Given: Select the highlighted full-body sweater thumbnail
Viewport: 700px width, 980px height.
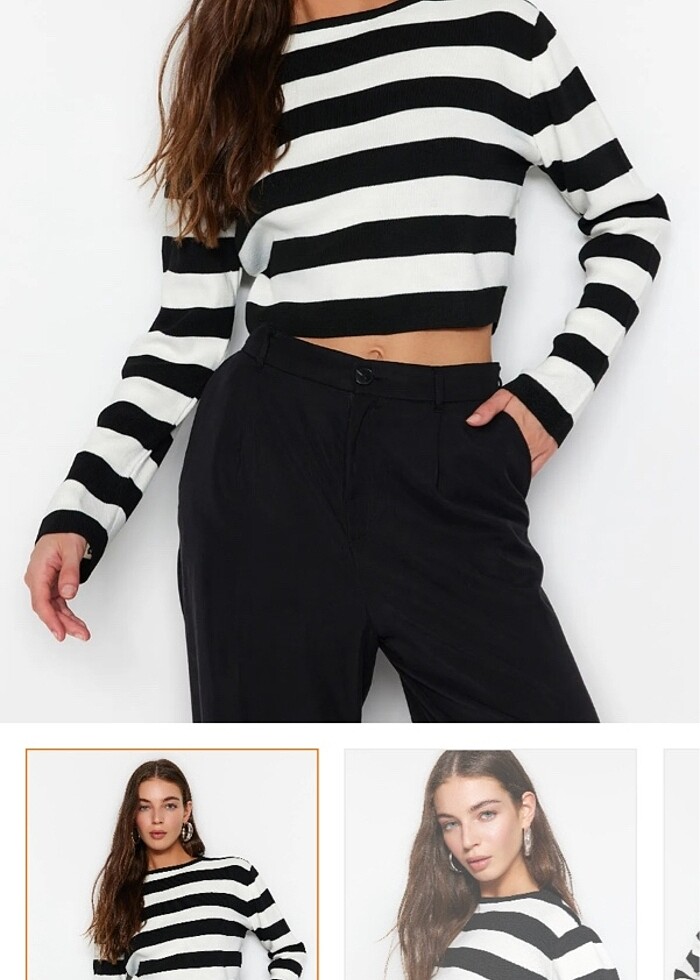Looking at the screenshot, I should click(172, 864).
